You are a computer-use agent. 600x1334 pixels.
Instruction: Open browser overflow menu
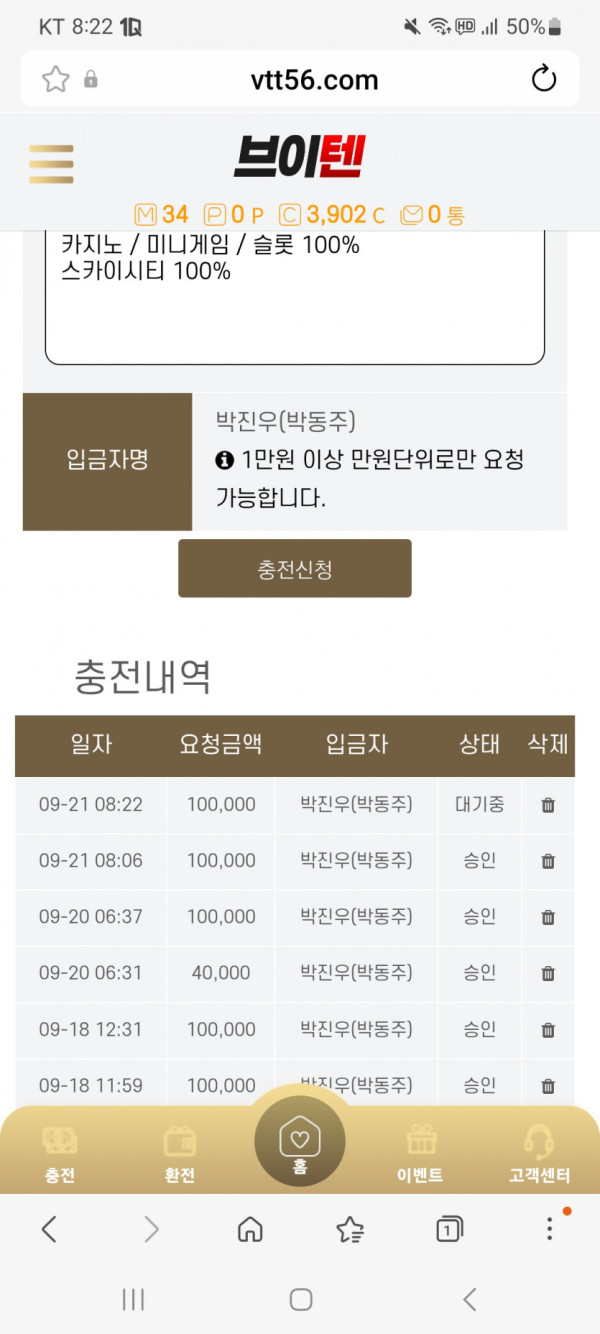click(549, 1229)
